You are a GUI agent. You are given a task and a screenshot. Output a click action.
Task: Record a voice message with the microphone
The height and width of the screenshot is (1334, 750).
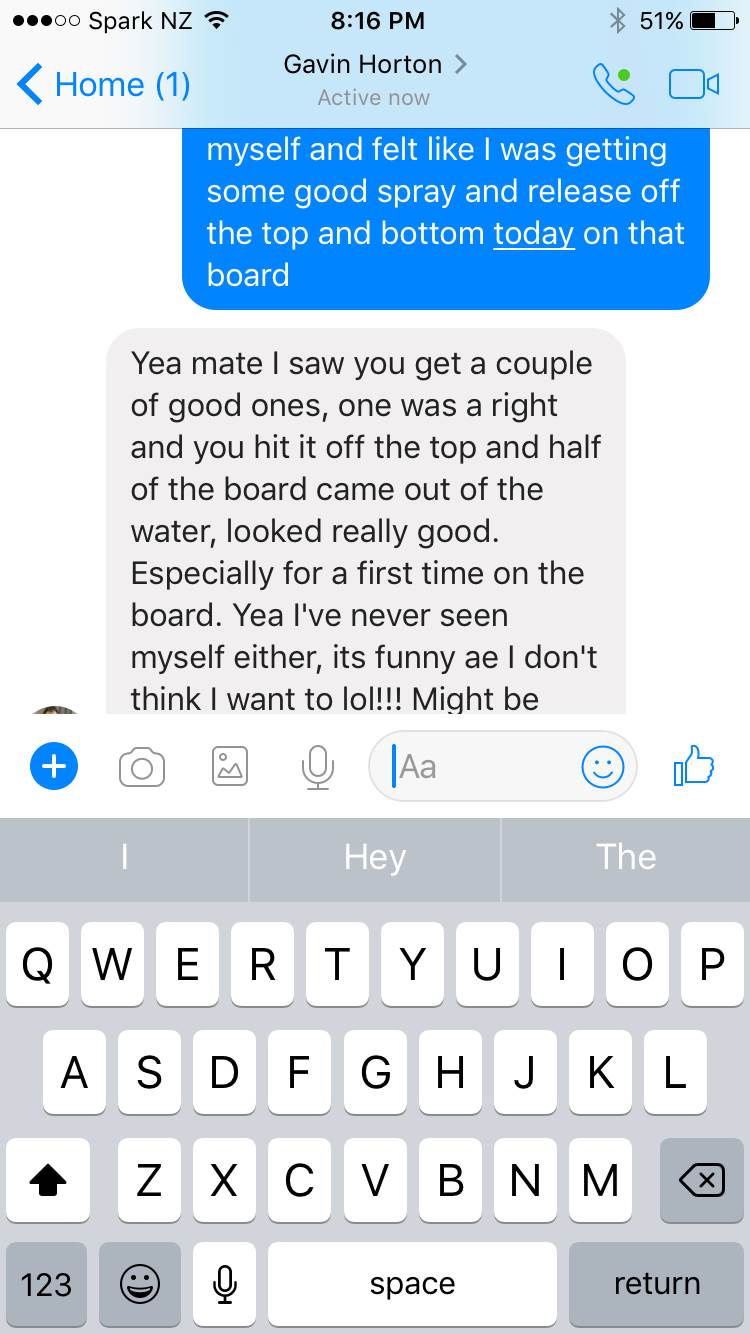(317, 767)
